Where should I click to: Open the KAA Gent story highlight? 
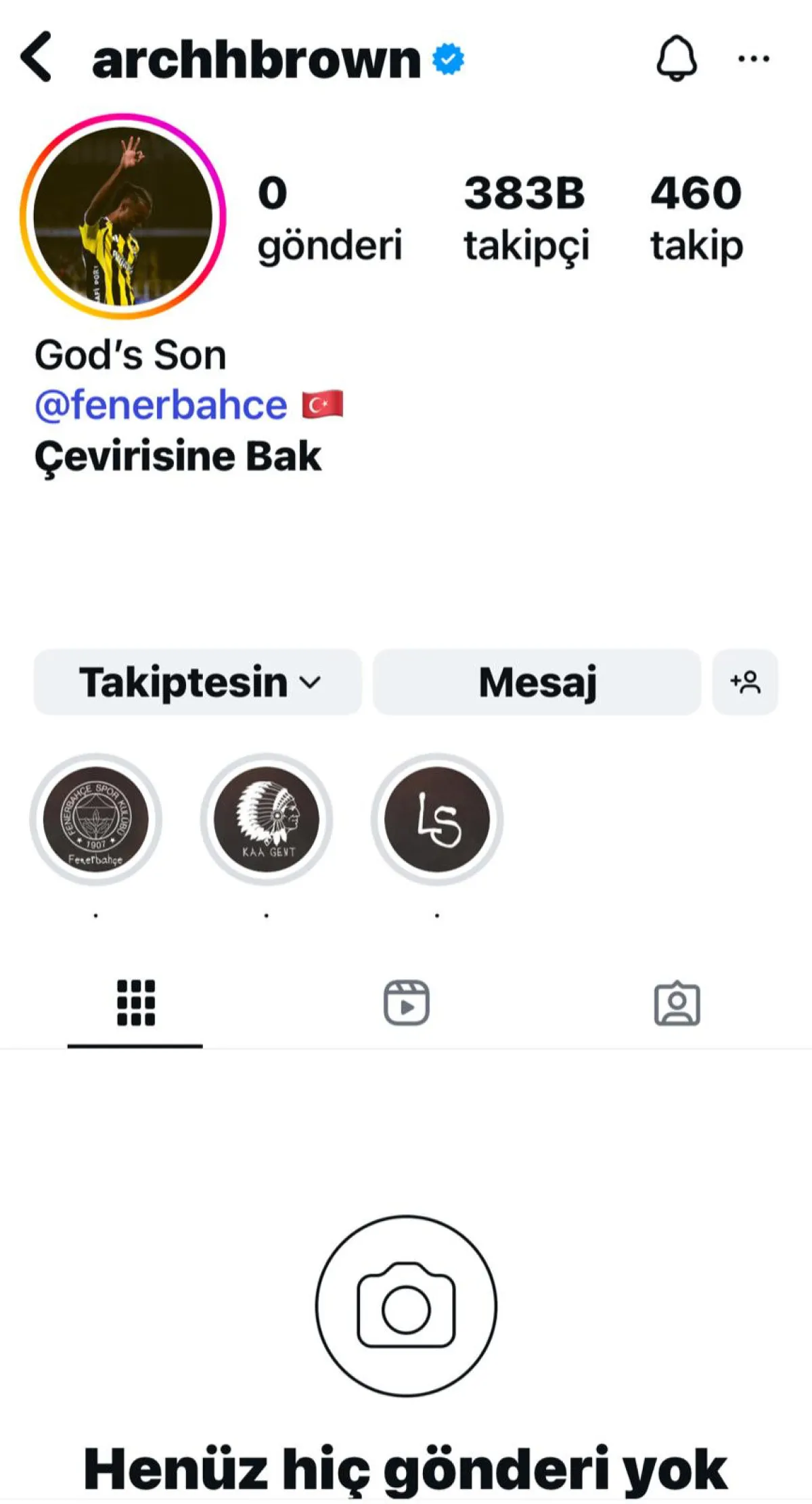266,819
